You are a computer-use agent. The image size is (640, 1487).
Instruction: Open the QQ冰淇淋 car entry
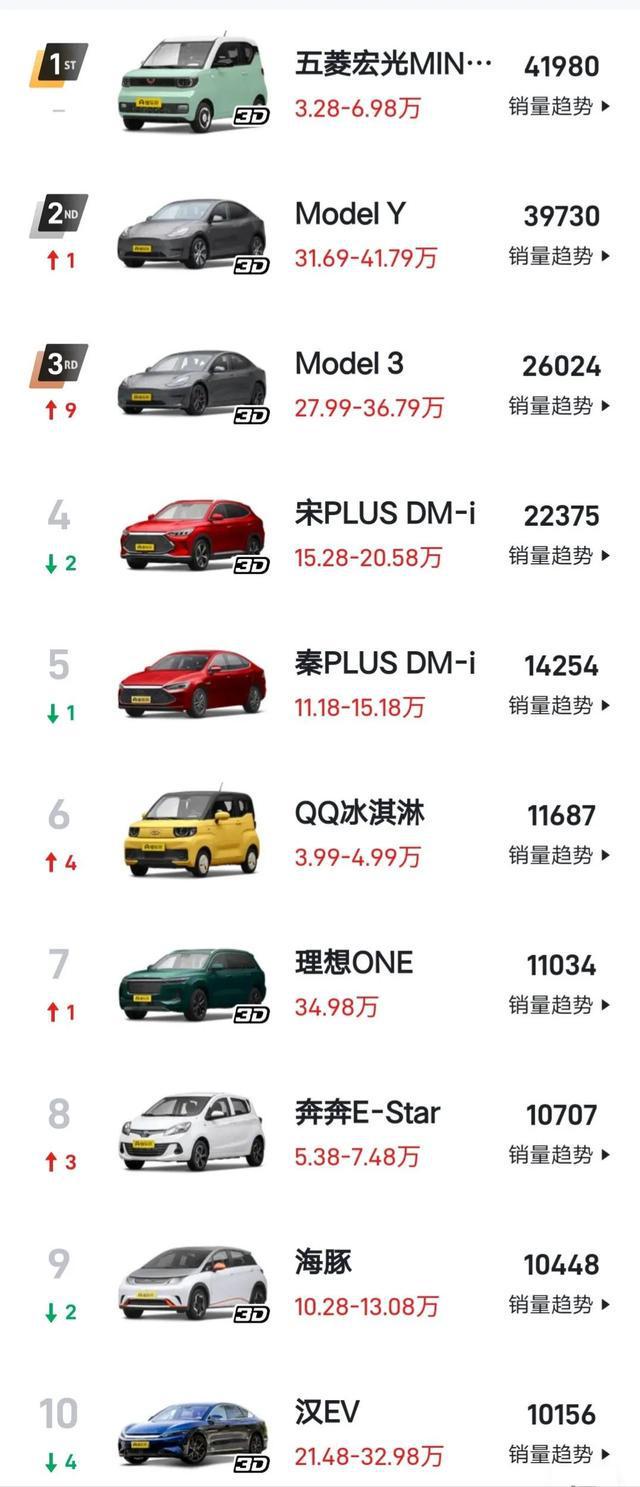pos(359,813)
